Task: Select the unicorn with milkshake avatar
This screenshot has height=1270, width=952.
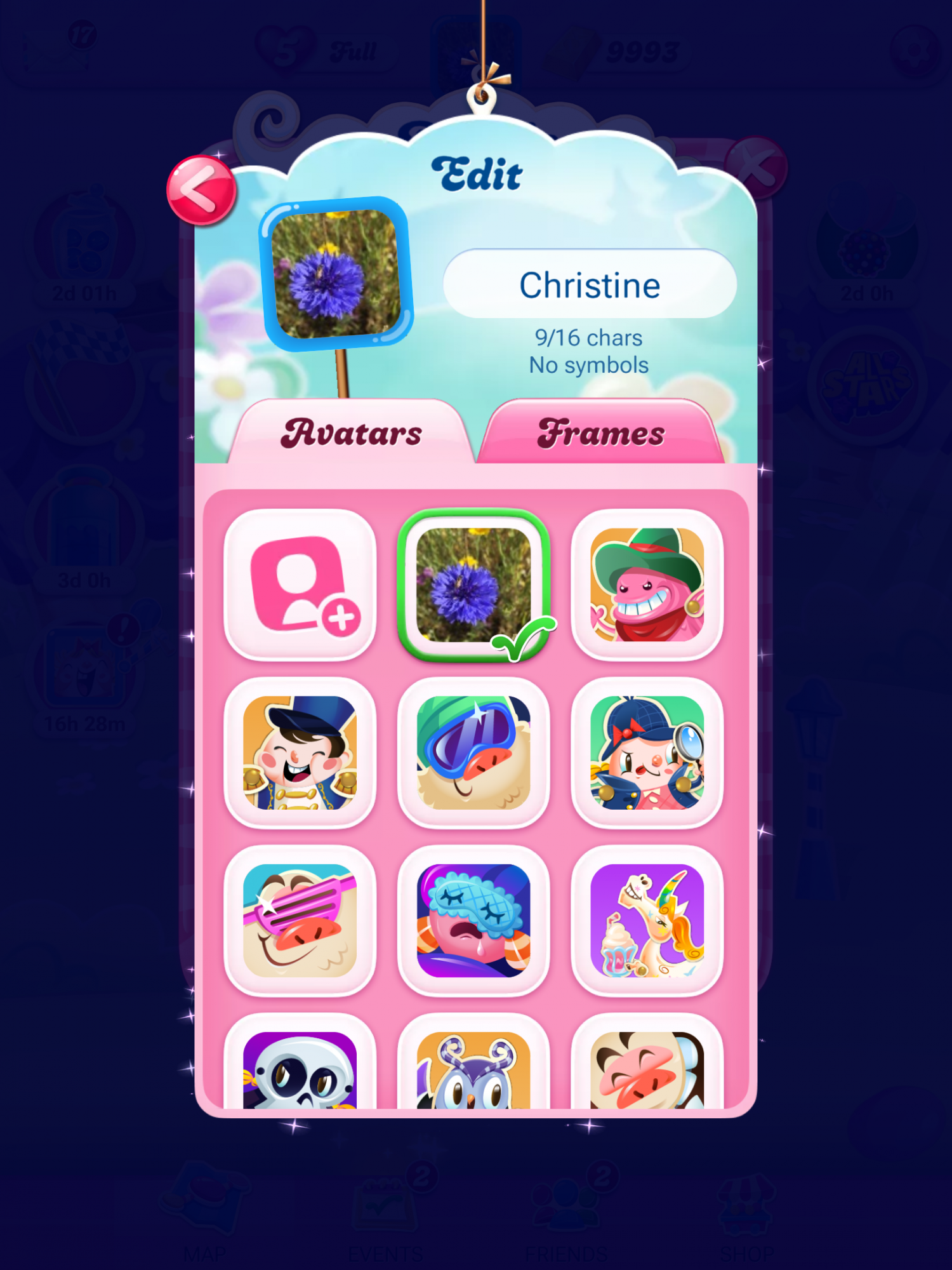Action: [x=647, y=920]
